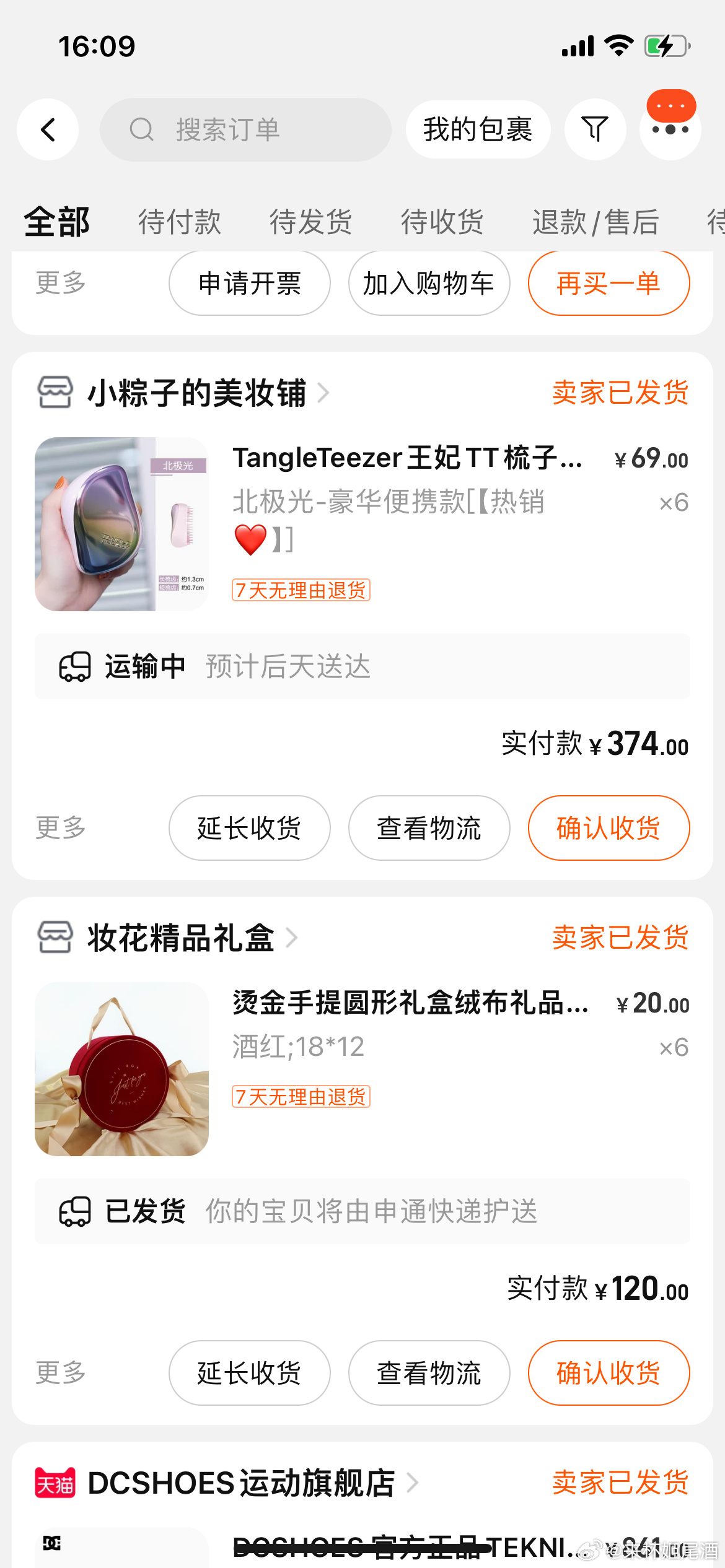
Task: Switch to the 待付款 tab
Action: point(179,222)
